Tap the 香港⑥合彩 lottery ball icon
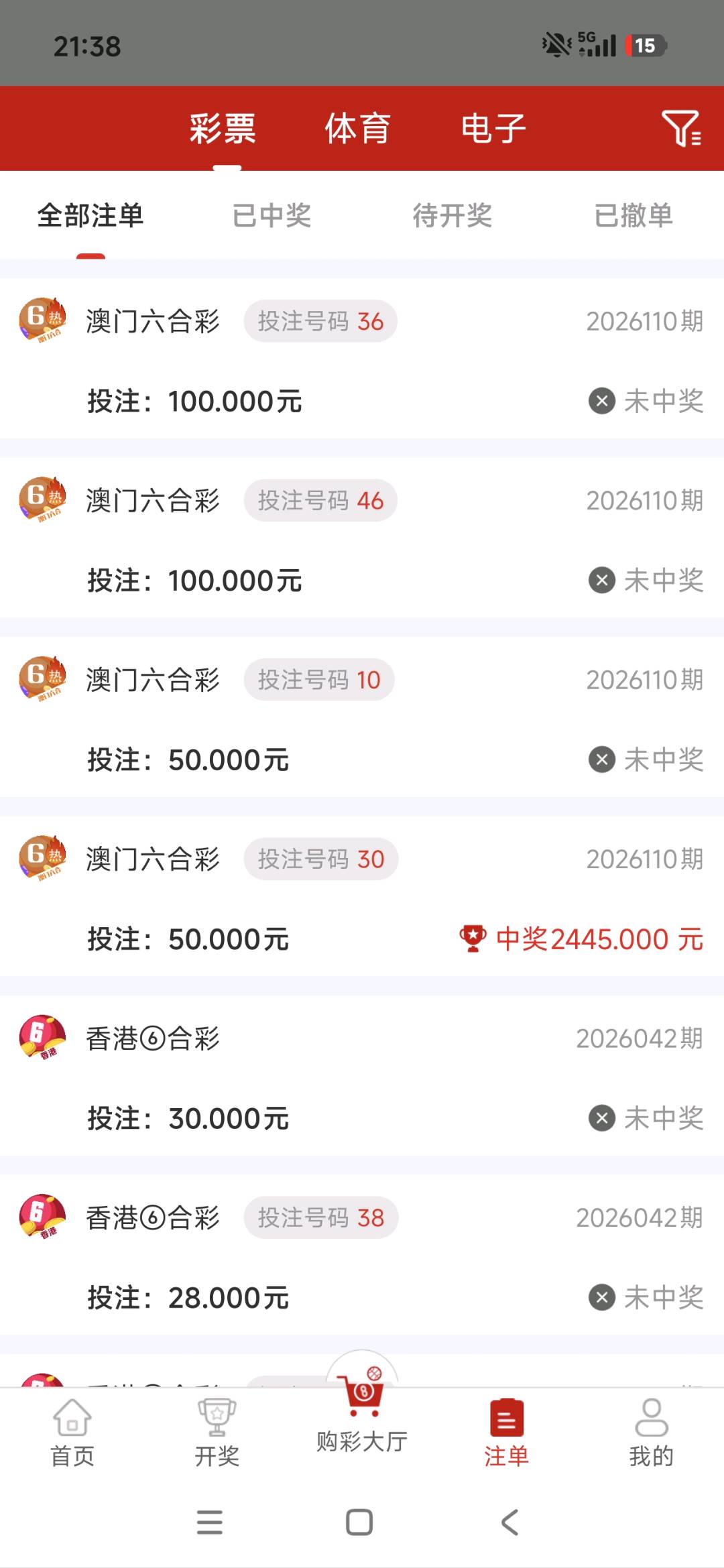Viewport: 724px width, 1568px height. 43,1037
